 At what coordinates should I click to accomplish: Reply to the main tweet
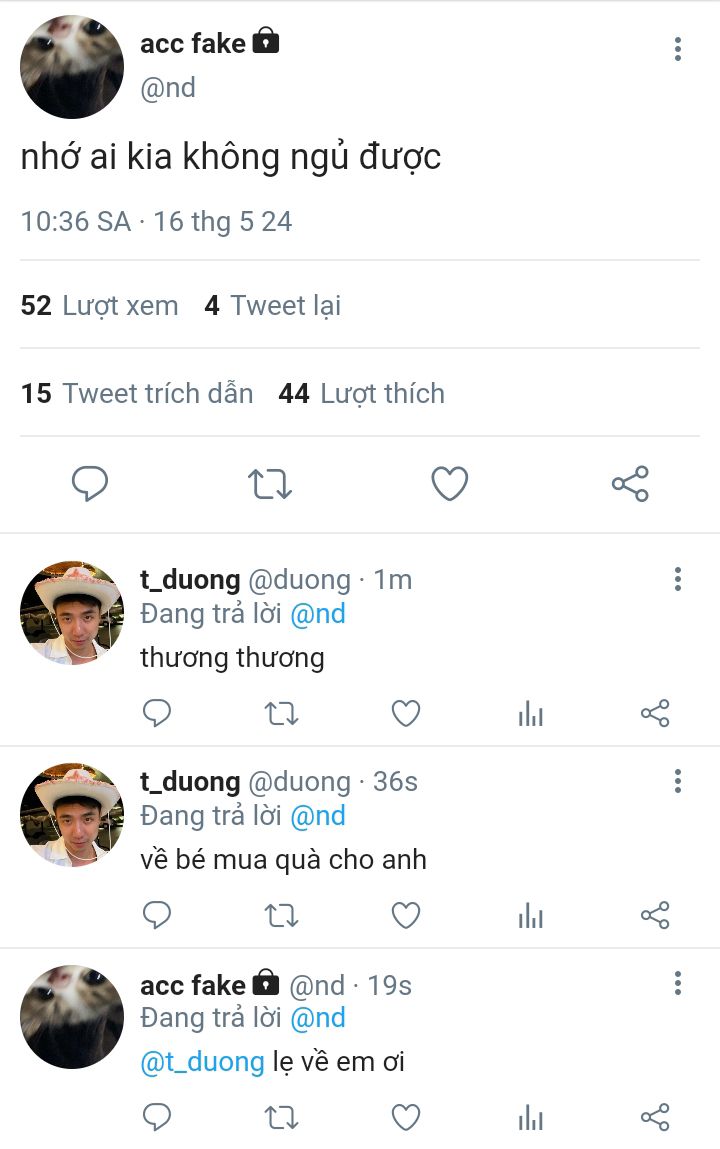(x=89, y=484)
